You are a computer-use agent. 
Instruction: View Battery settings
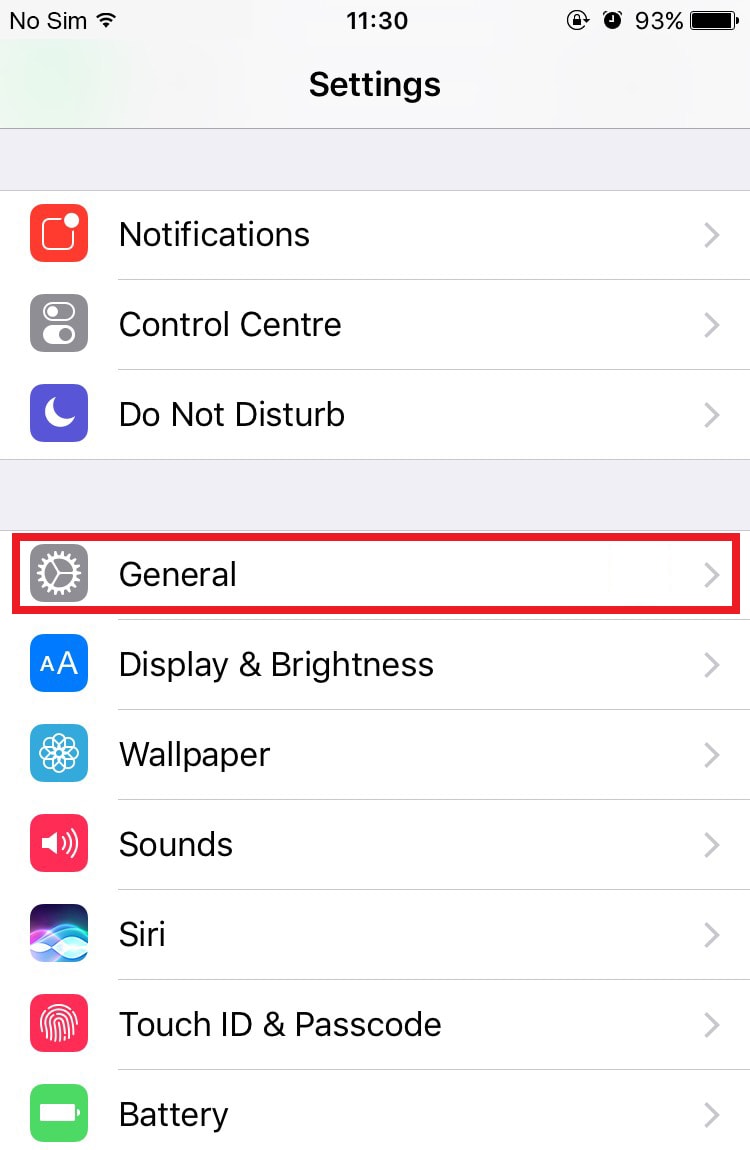click(x=375, y=1113)
